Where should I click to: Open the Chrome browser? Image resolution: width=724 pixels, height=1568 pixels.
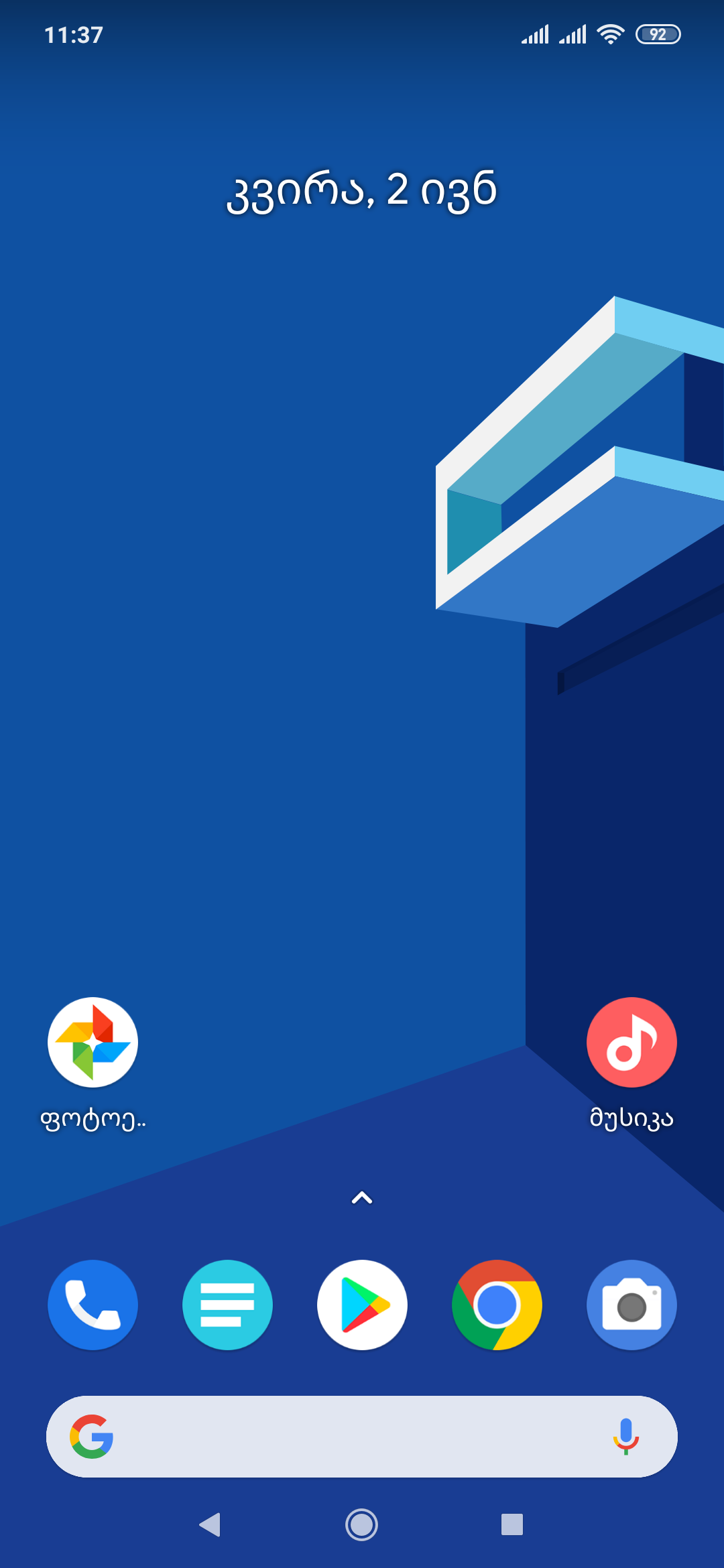496,1305
